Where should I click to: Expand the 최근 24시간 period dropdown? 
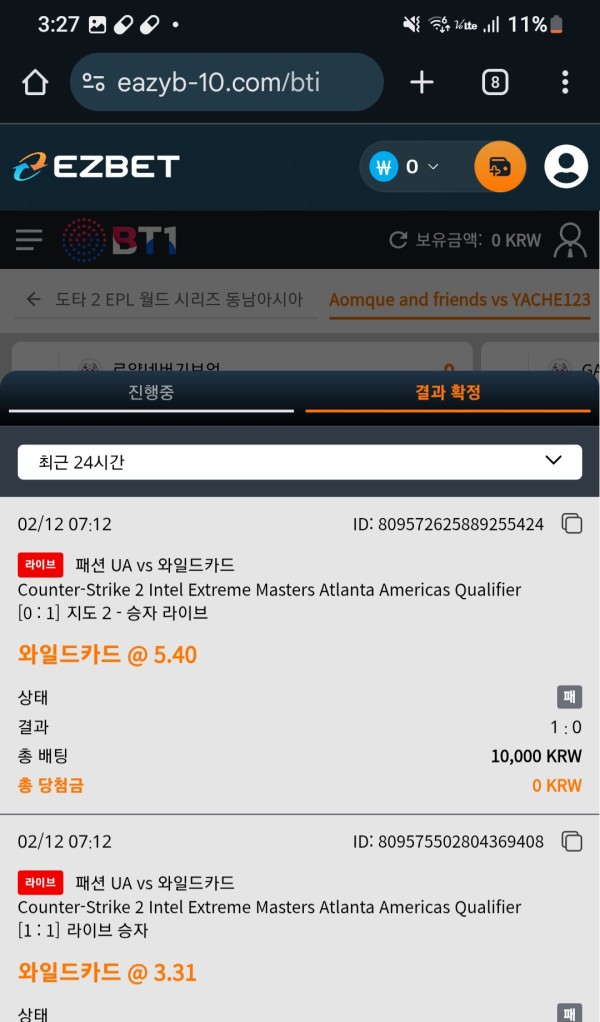point(300,462)
